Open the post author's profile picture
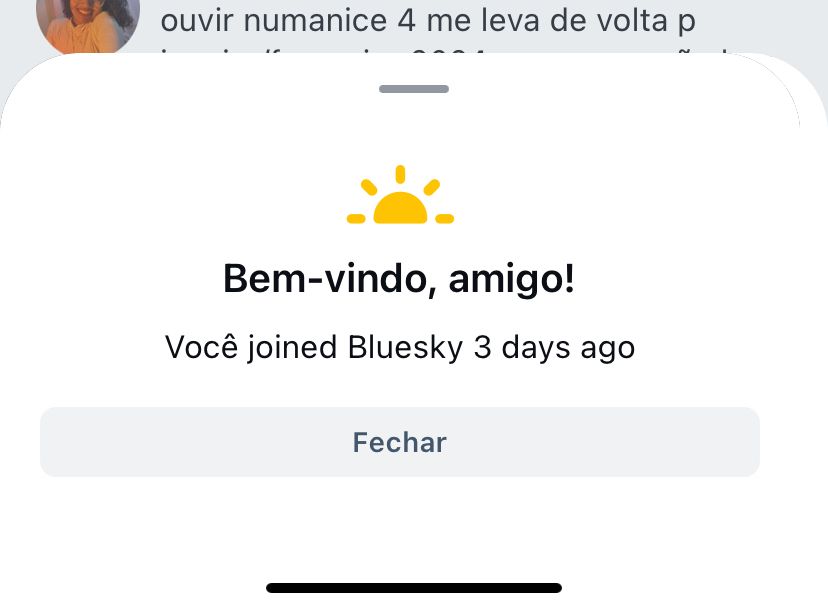The image size is (828, 609). [87, 24]
